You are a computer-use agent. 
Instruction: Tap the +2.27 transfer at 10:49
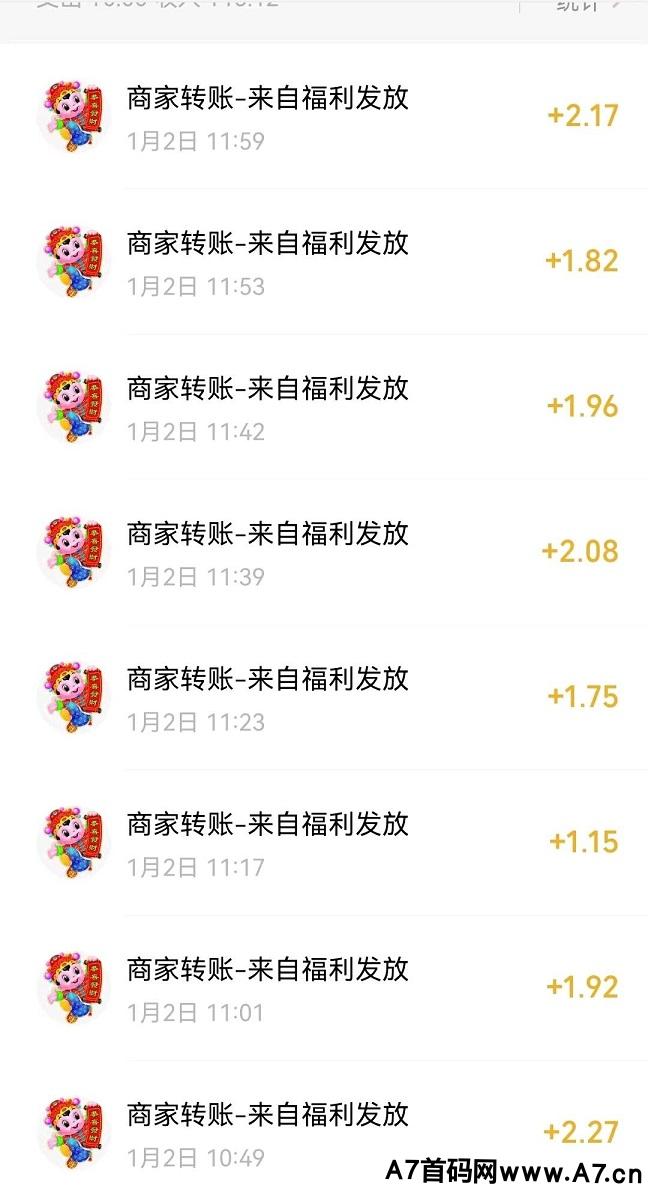coord(324,1125)
